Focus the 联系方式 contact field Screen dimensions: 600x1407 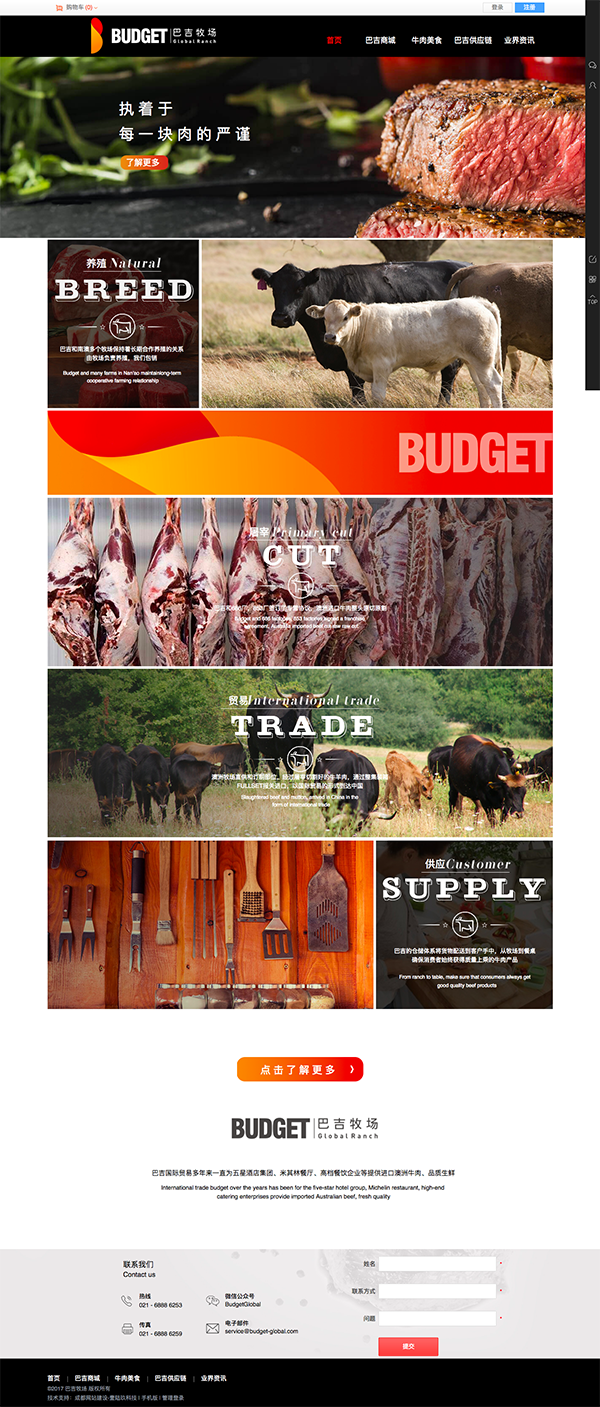click(437, 1291)
